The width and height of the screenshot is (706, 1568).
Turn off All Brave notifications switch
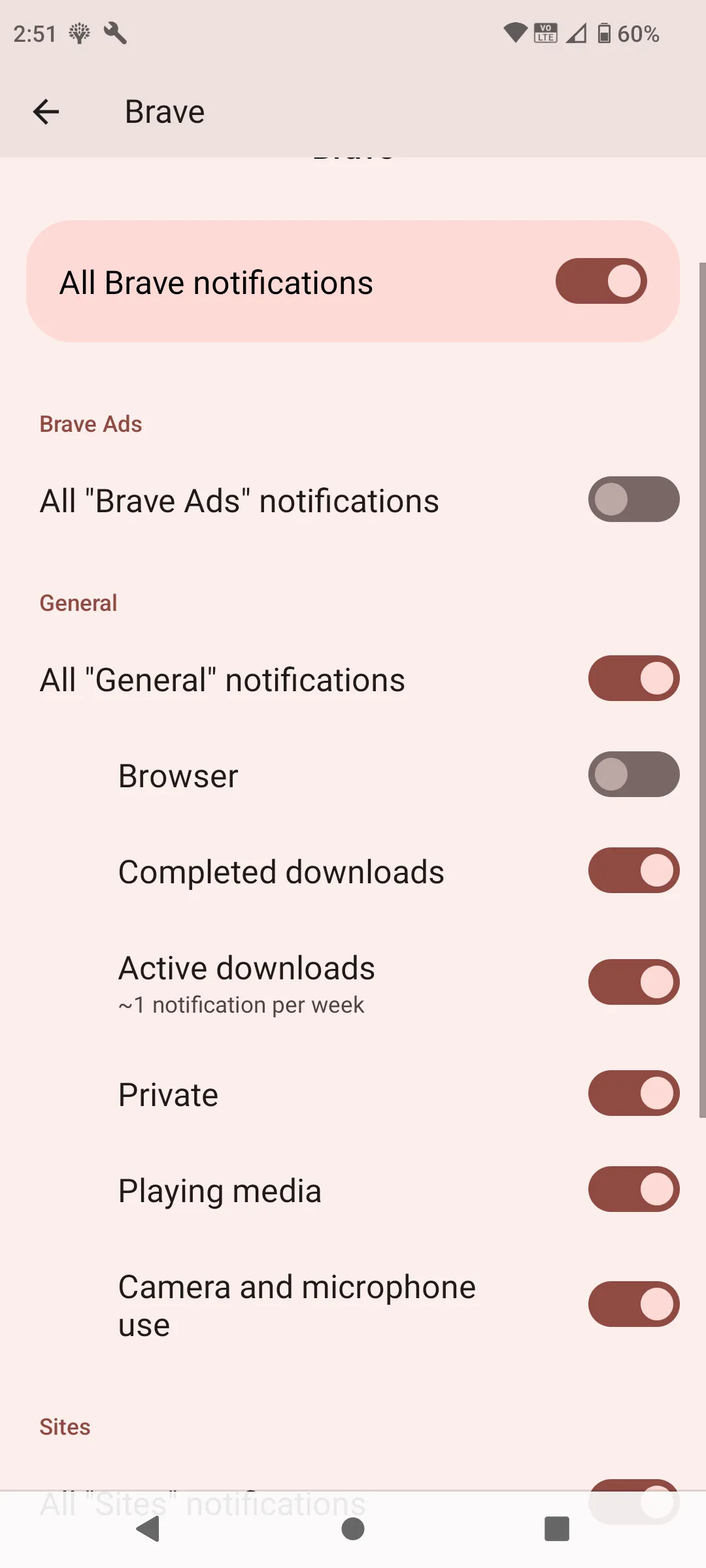(601, 281)
